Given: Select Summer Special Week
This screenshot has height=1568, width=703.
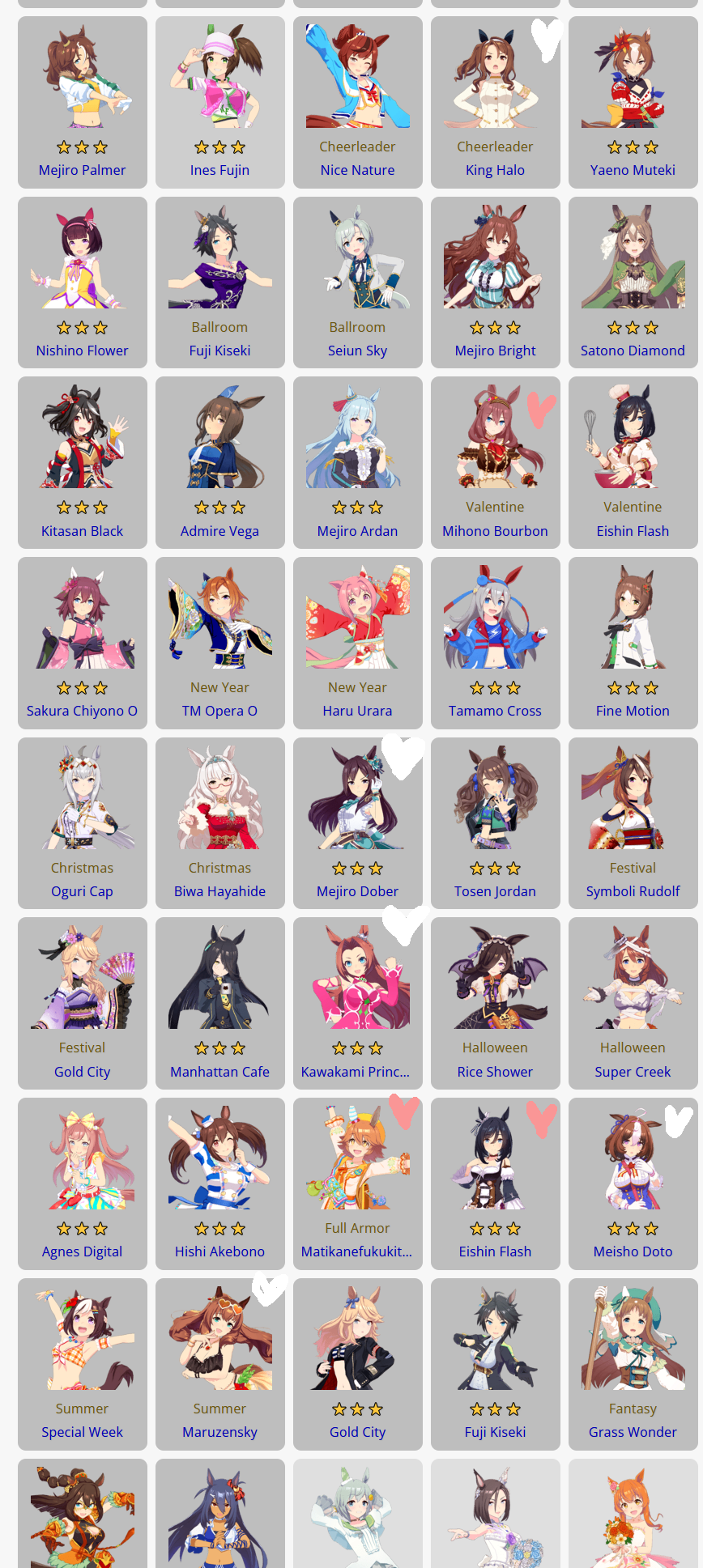Looking at the screenshot, I should point(83,1364).
